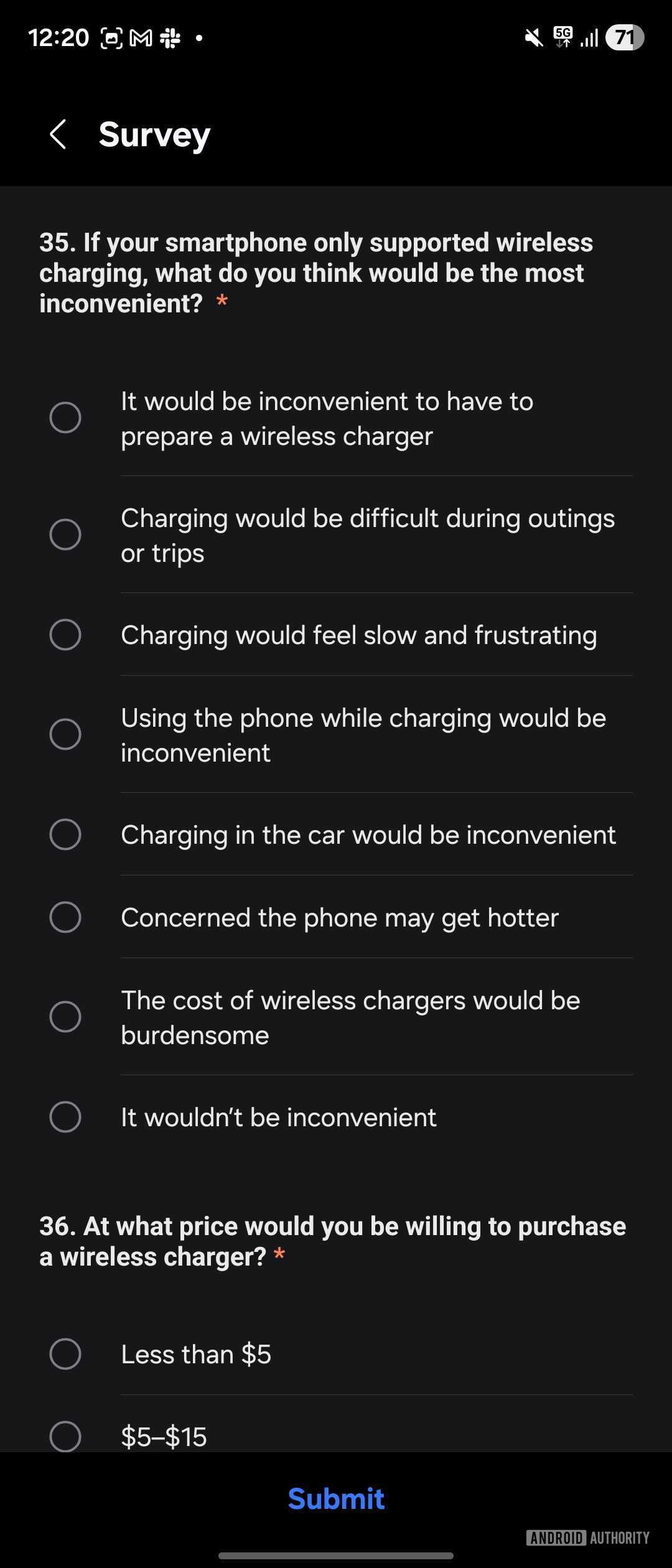Select 'inconvenient to prepare a wireless charger'
The width and height of the screenshot is (672, 1568).
pos(65,418)
